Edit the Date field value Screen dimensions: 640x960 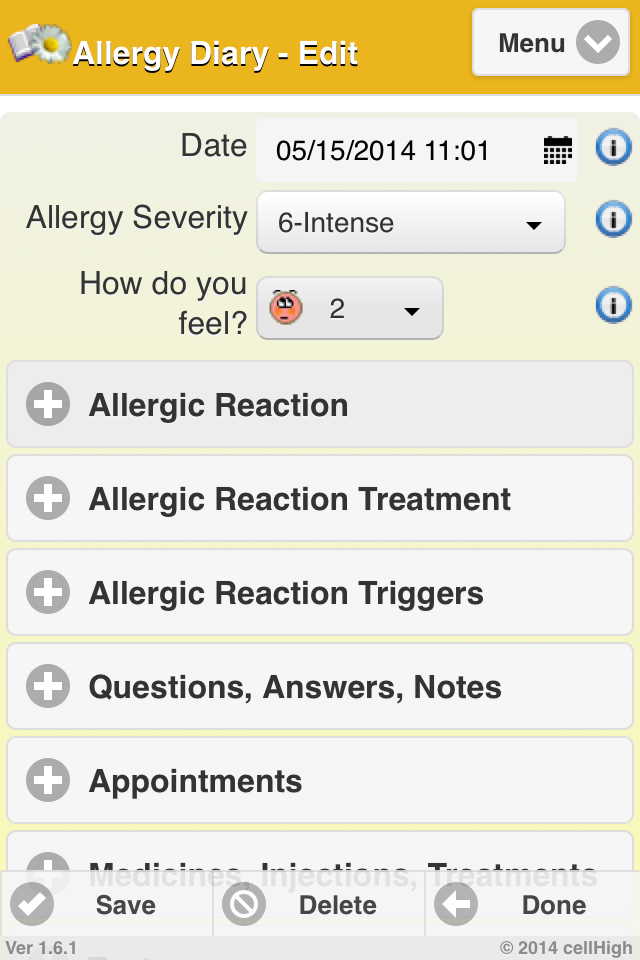pos(400,151)
